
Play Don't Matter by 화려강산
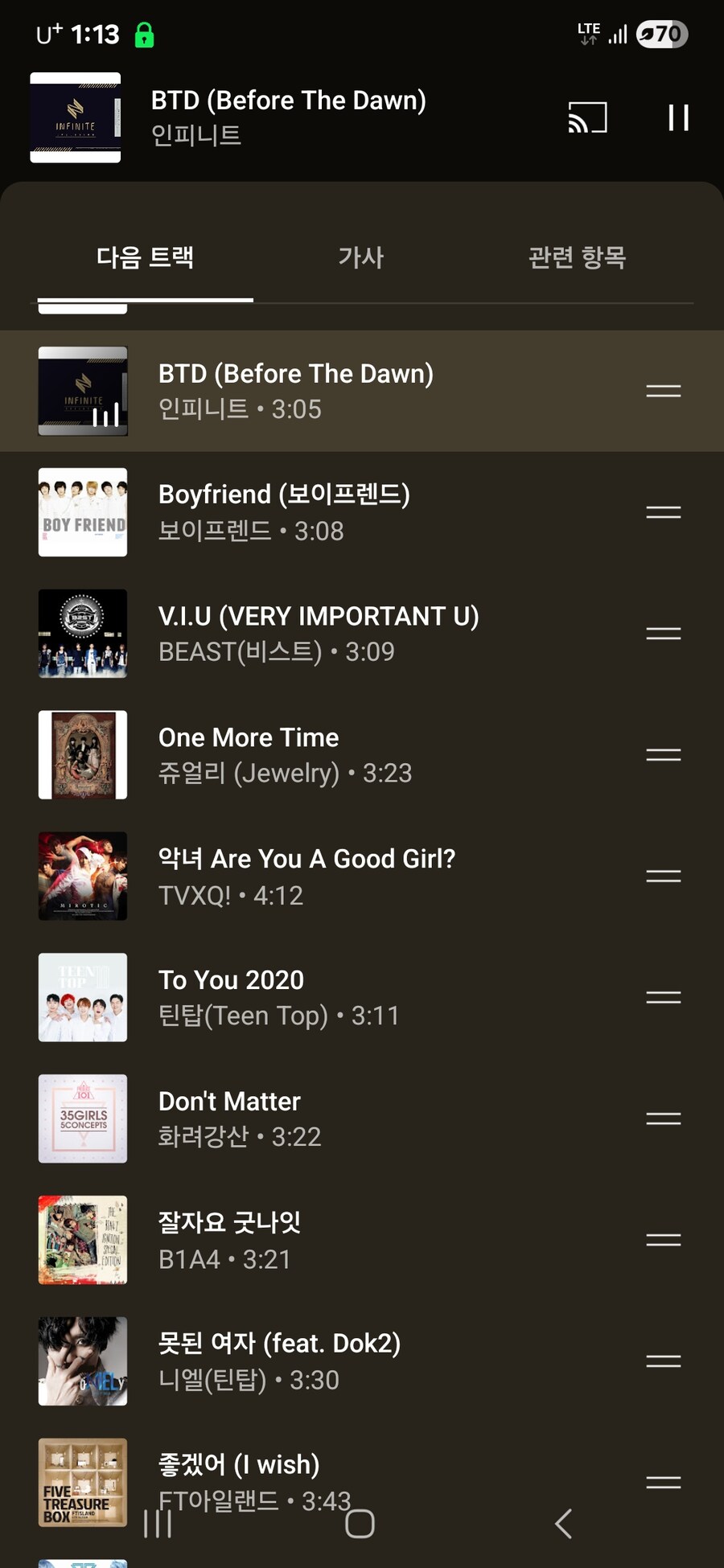tap(322, 1119)
